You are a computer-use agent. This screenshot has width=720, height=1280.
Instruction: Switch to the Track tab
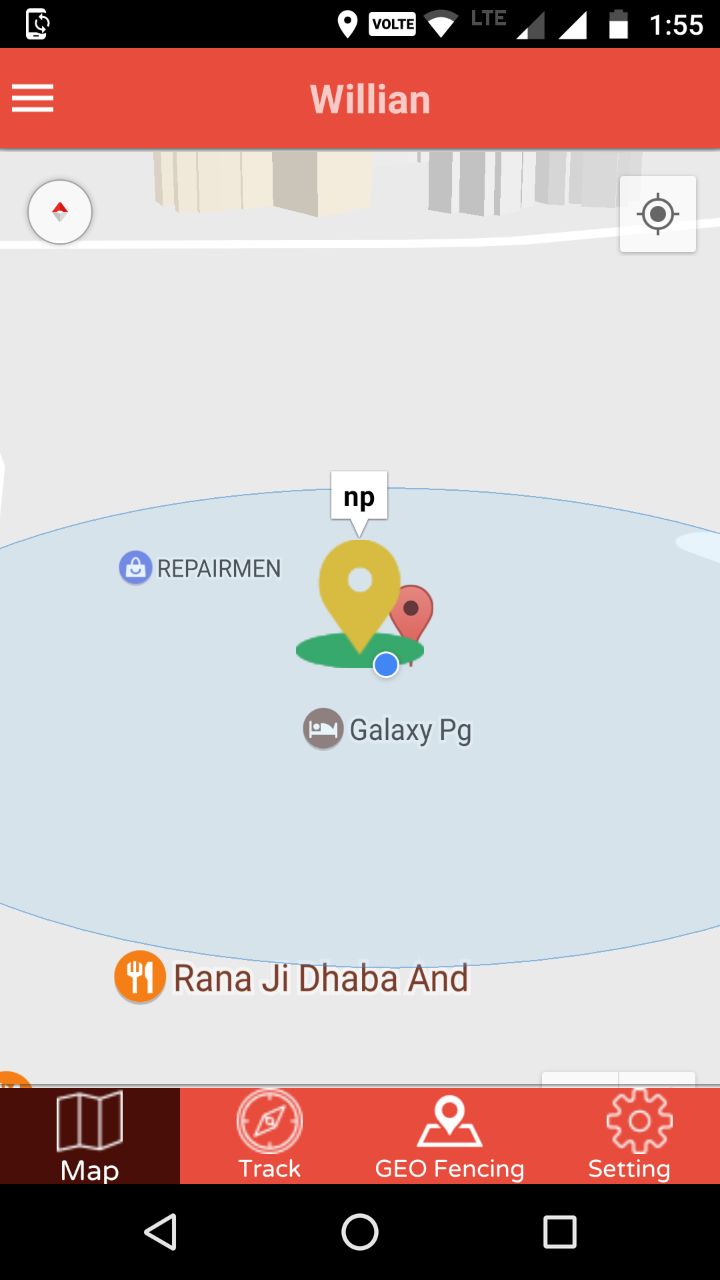(x=270, y=1136)
